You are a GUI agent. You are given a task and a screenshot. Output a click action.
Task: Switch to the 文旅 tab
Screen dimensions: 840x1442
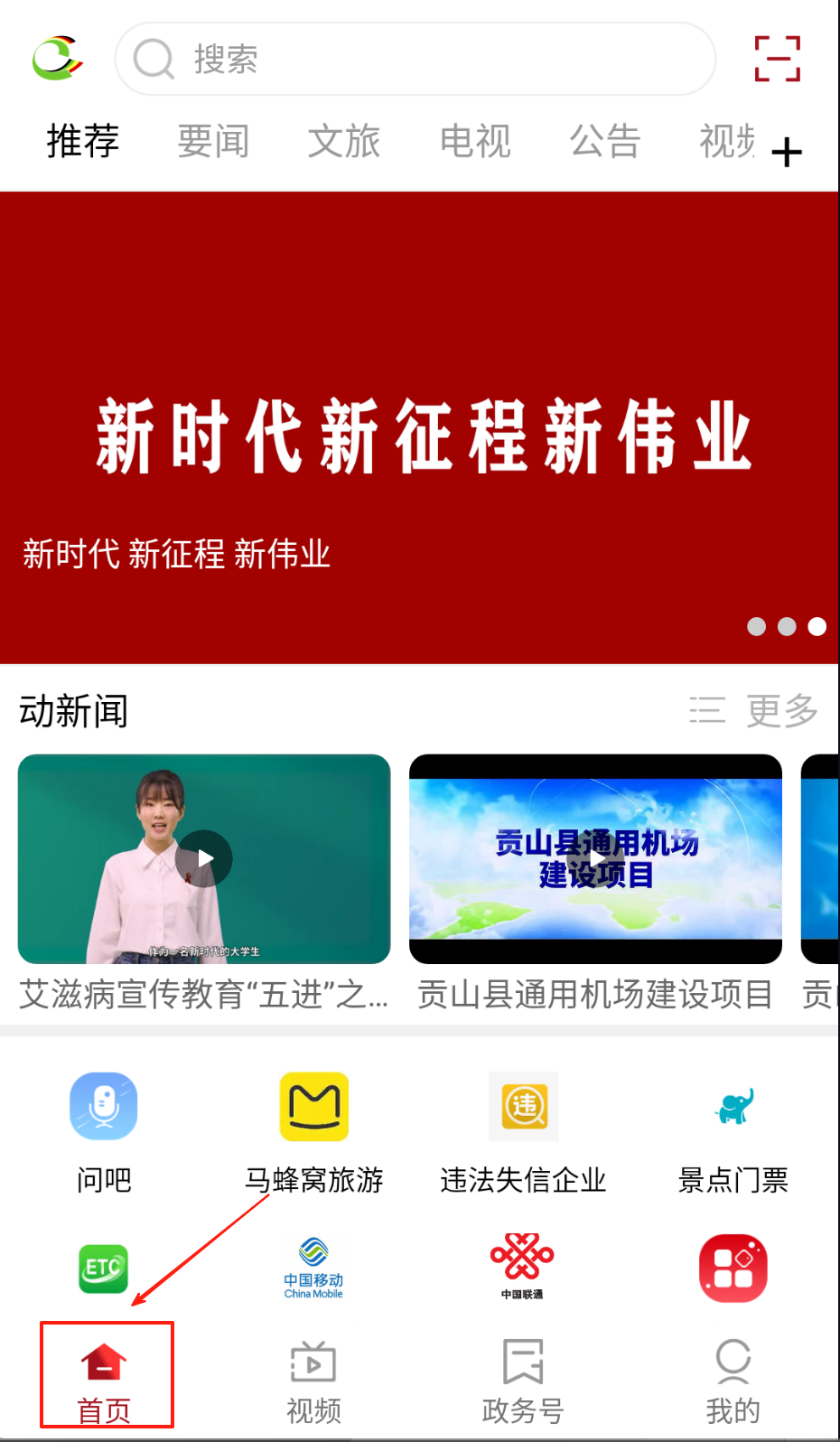tap(344, 142)
